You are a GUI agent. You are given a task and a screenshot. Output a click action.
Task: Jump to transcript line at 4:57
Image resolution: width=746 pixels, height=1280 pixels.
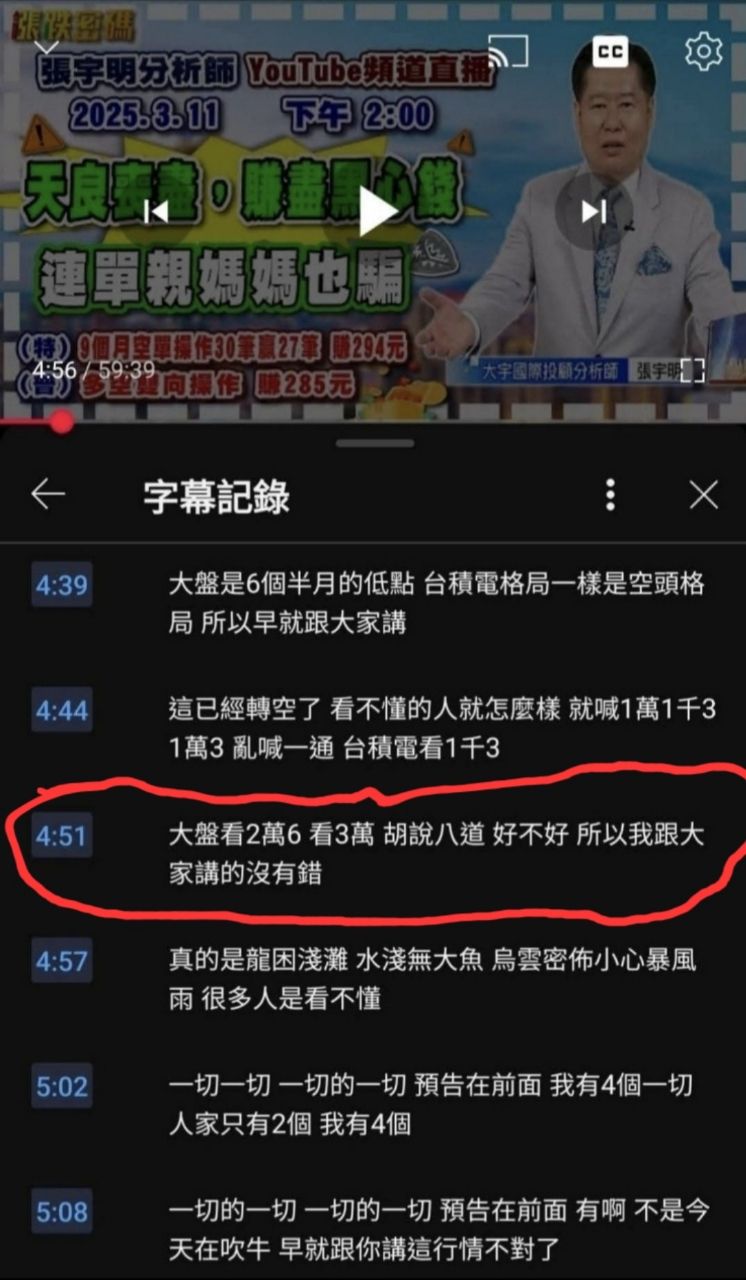[62, 962]
